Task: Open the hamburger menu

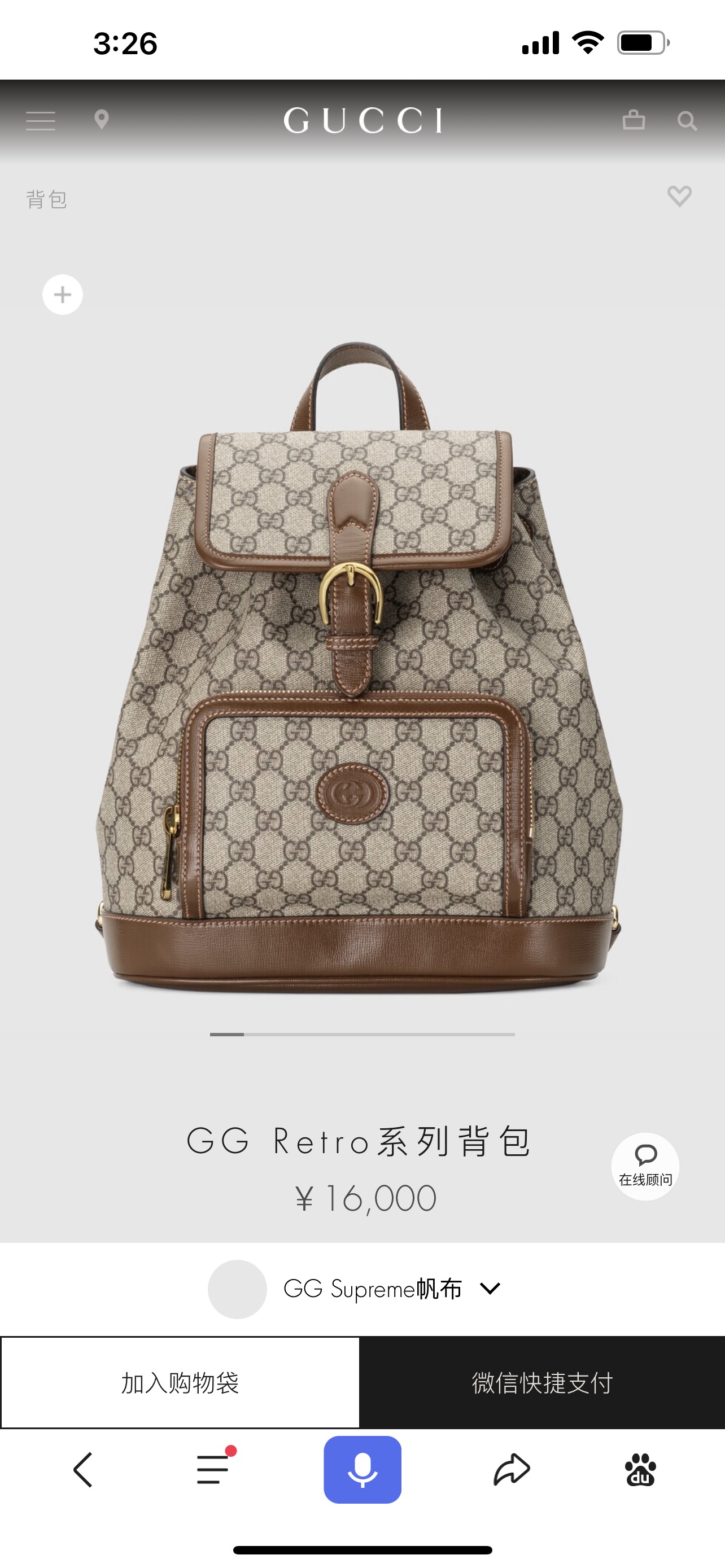Action: (x=41, y=121)
